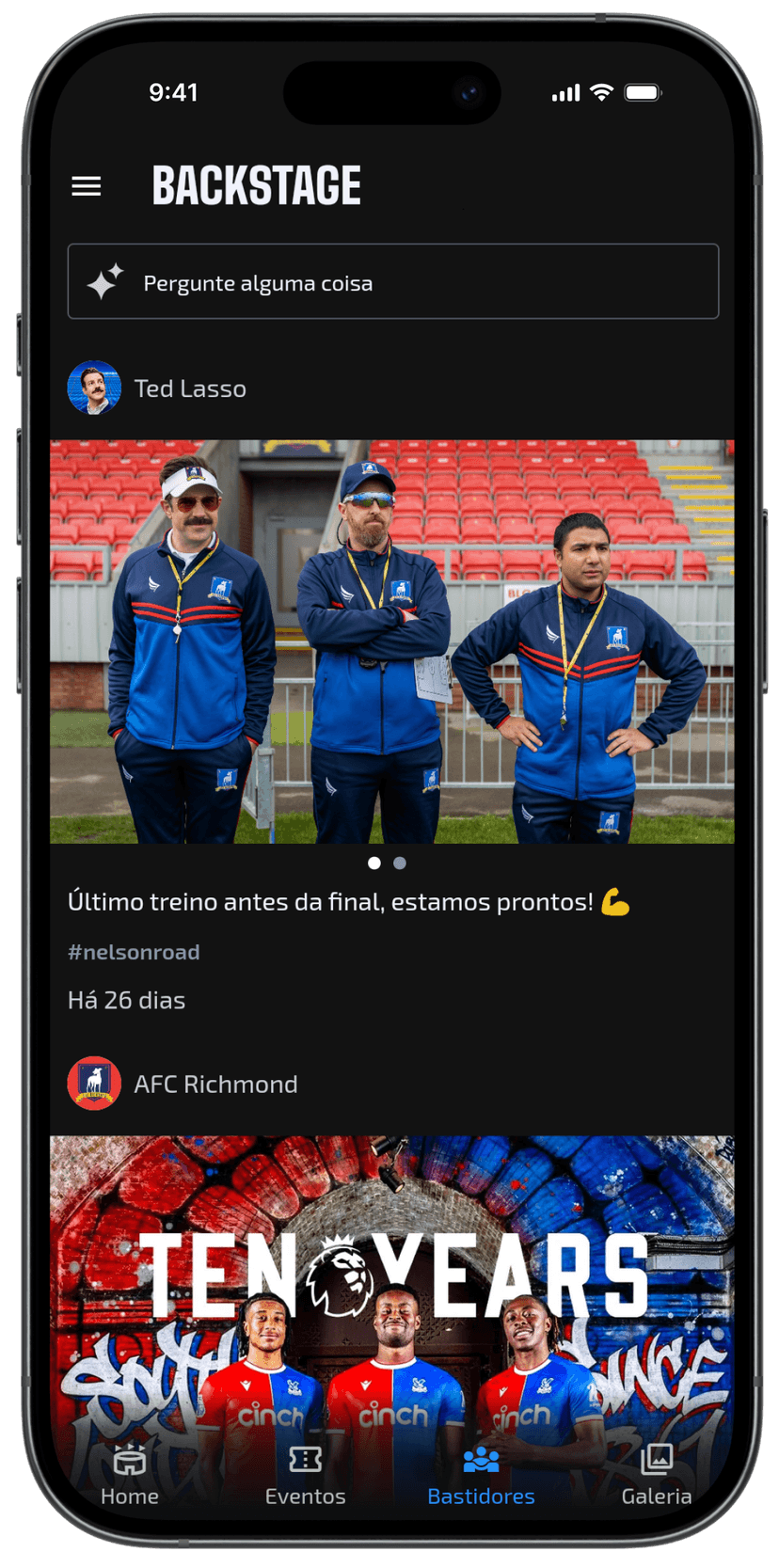Image resolution: width=779 pixels, height=1568 pixels.
Task: Tap the Eventos ticket icon
Action: click(305, 1459)
